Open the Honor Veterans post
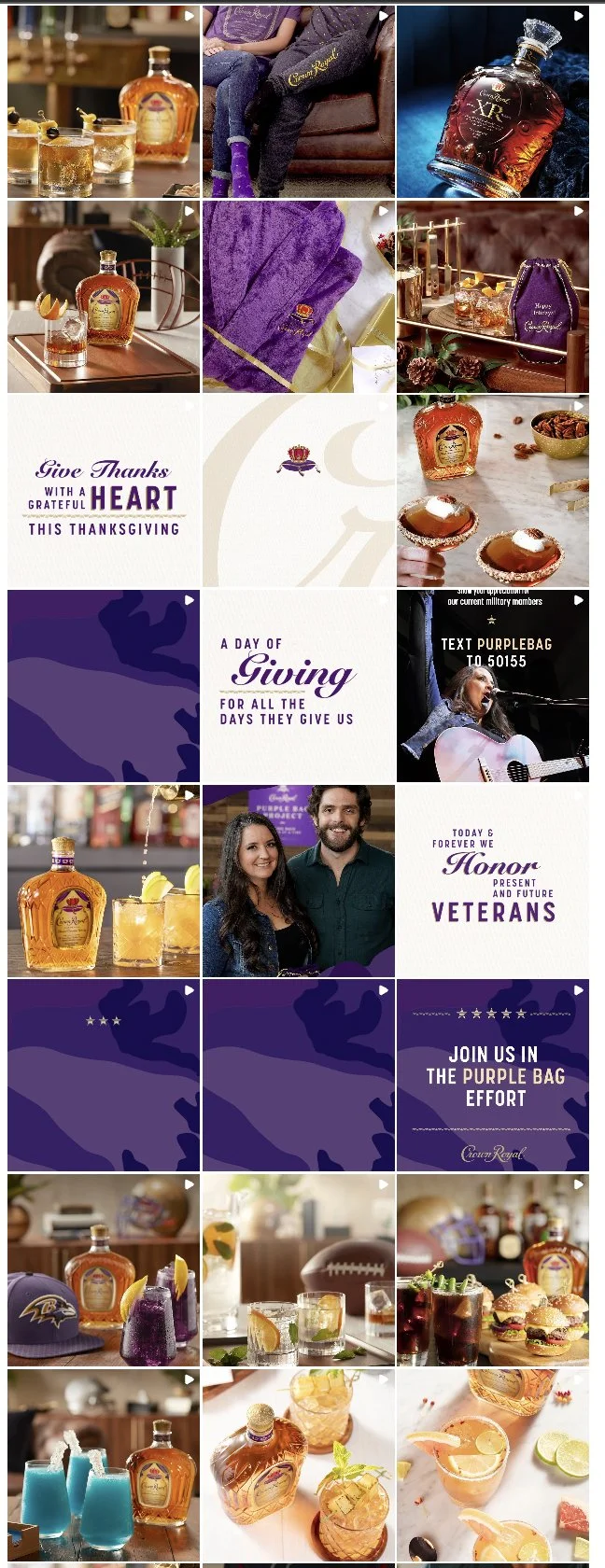605x1568 pixels. [x=493, y=881]
